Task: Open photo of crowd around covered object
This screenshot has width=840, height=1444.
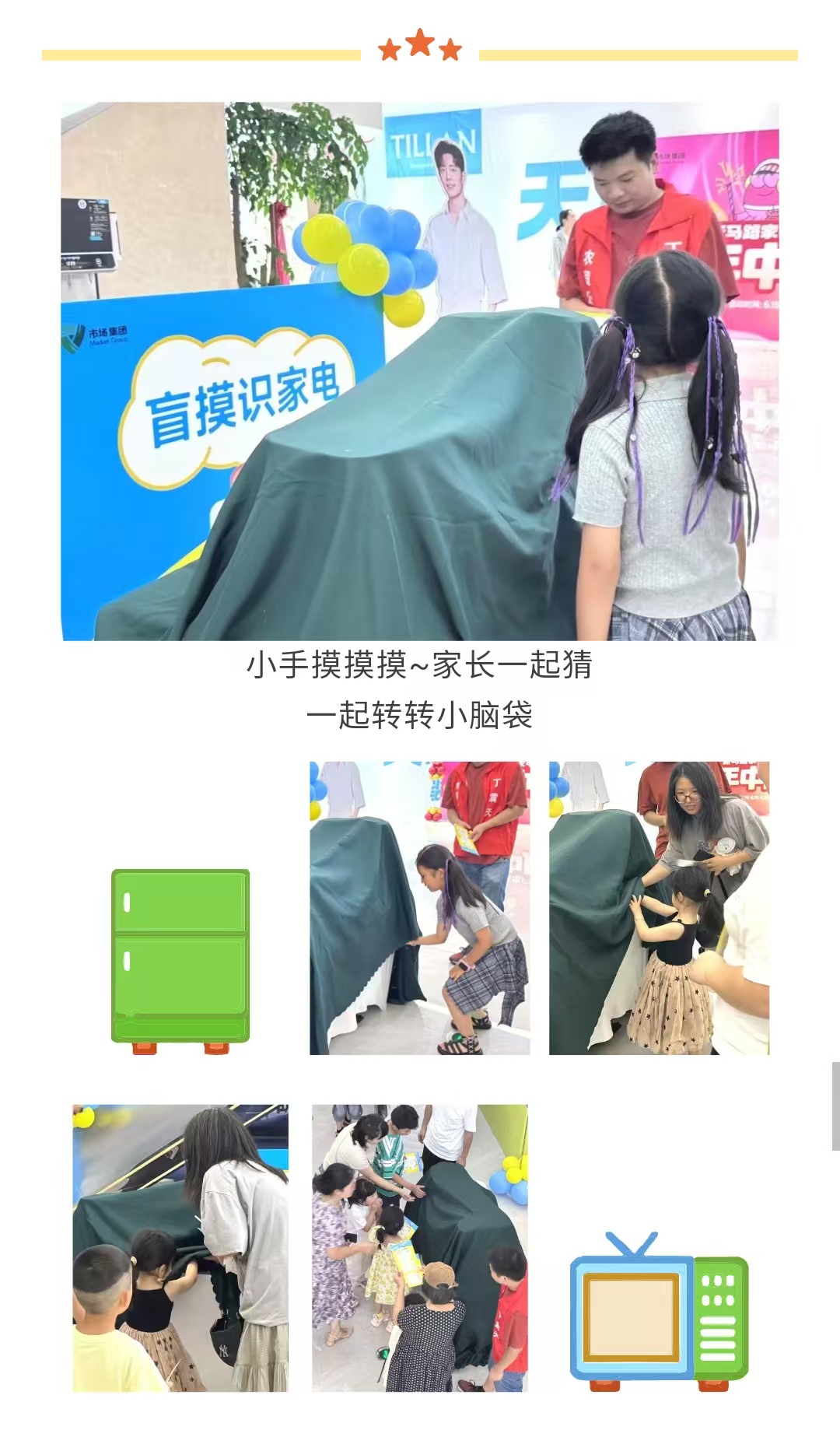Action: tap(419, 1248)
